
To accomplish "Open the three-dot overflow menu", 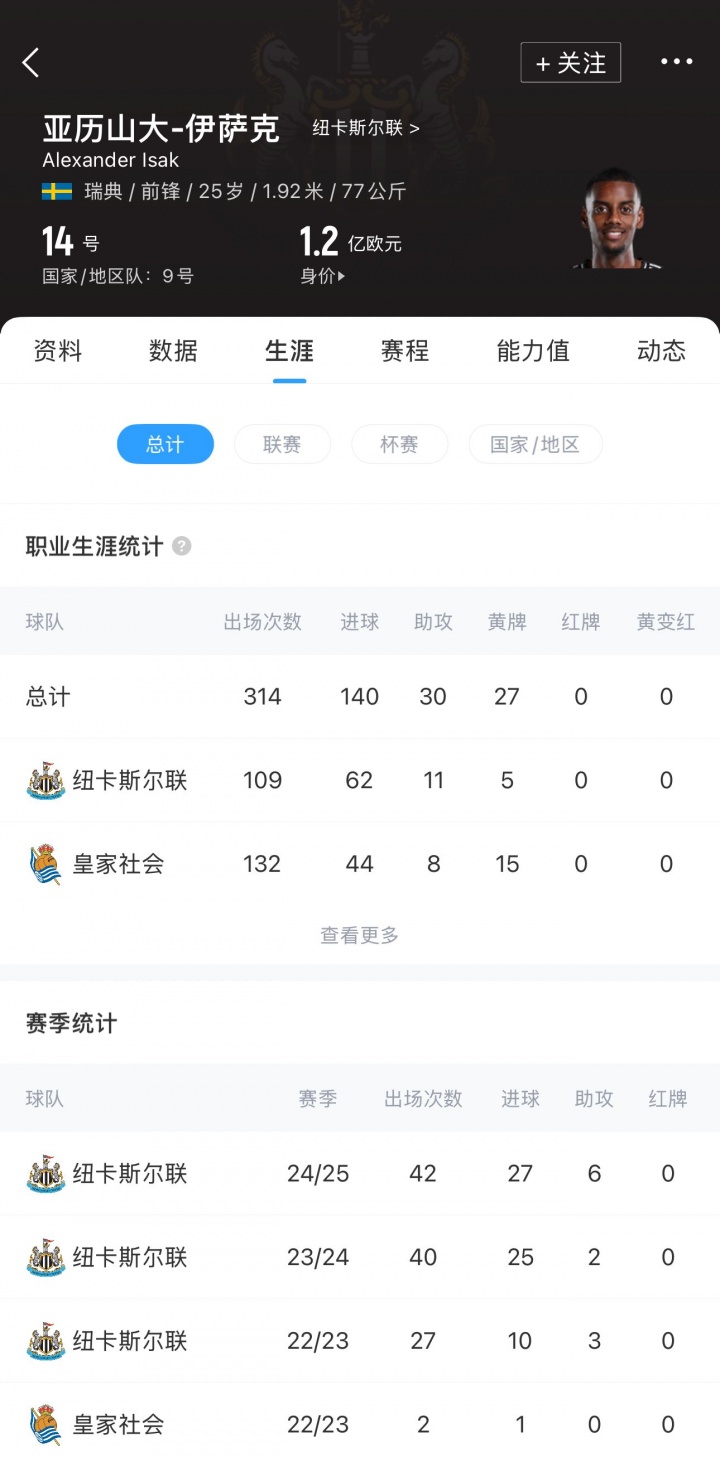I will 676,62.
